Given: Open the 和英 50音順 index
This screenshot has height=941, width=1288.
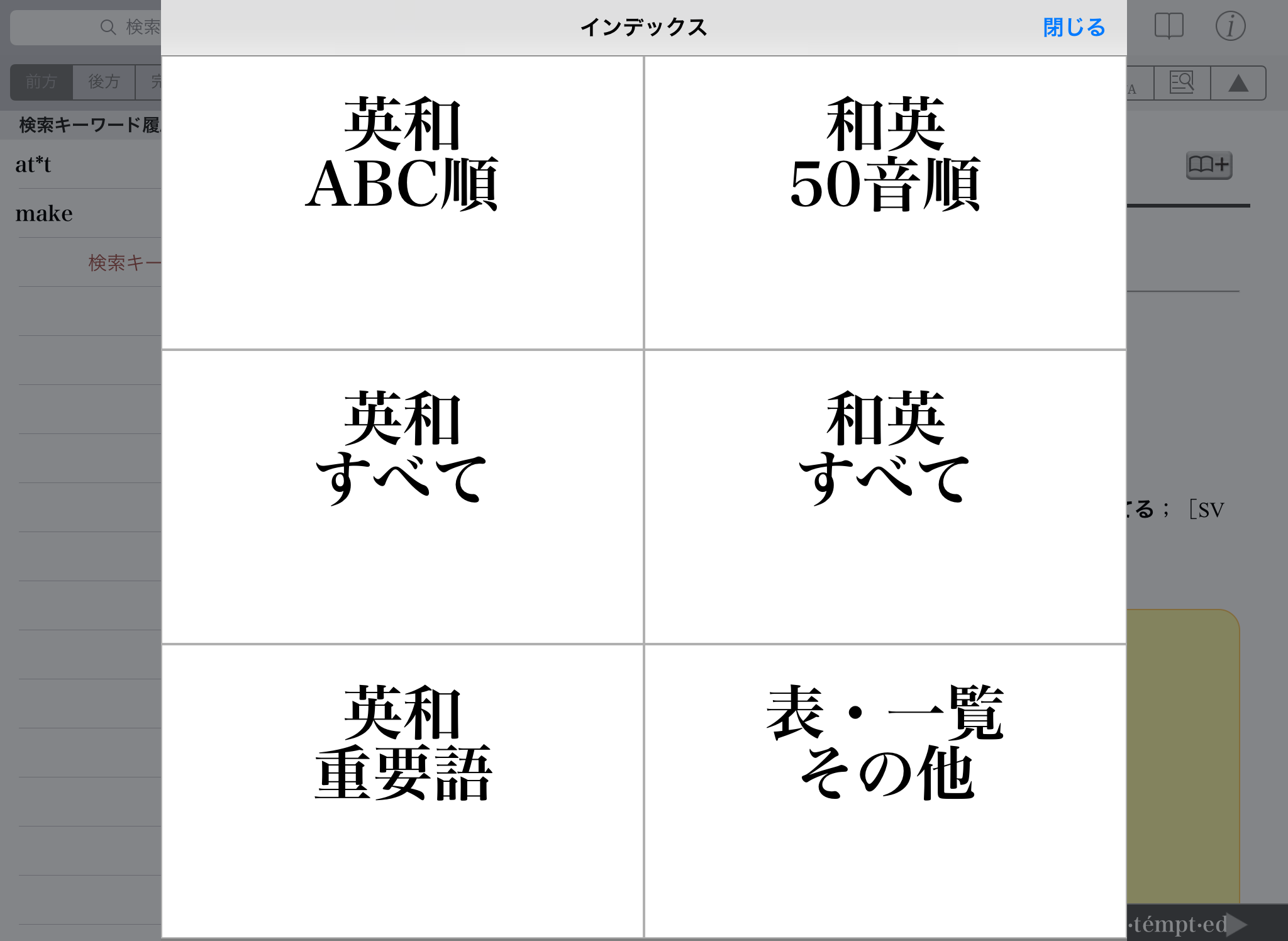Looking at the screenshot, I should [x=885, y=203].
